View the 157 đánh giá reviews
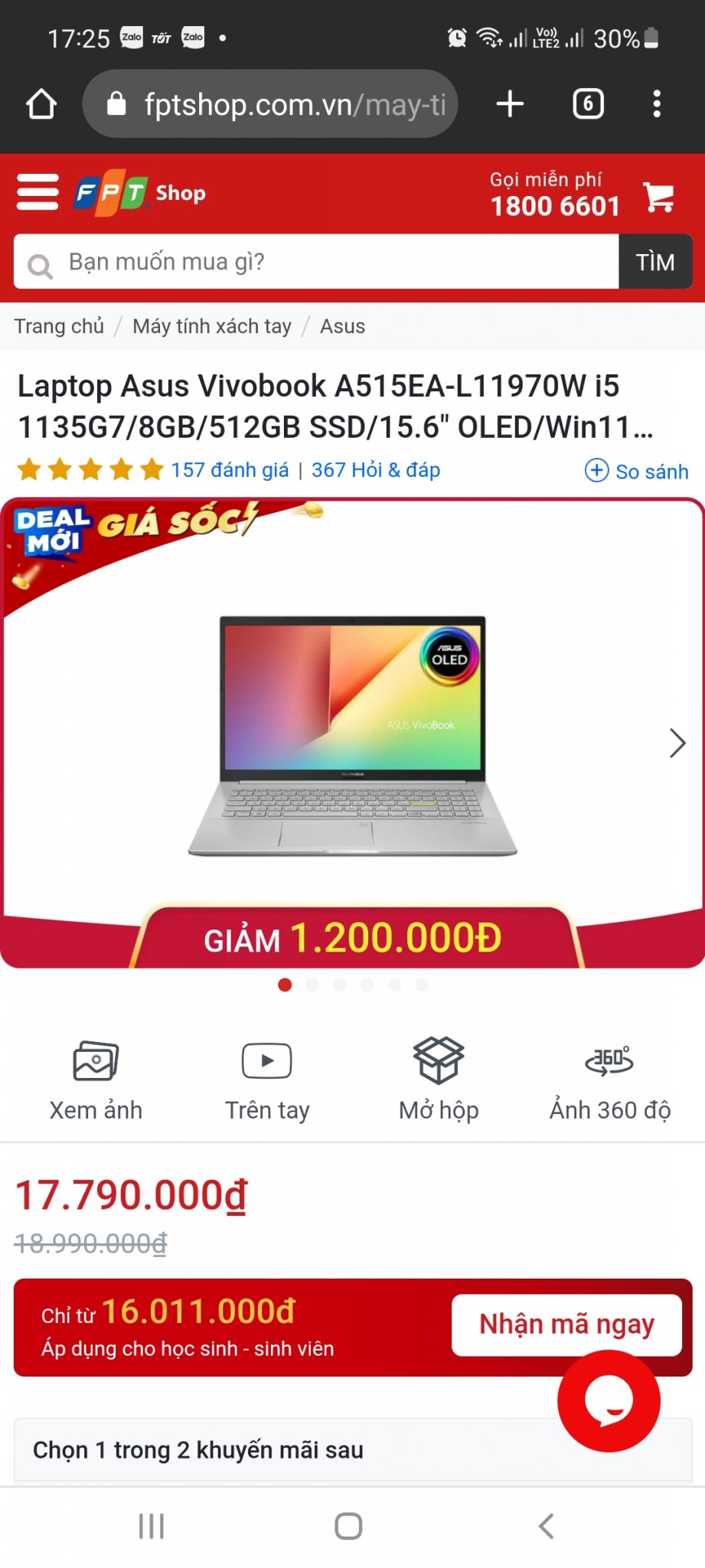This screenshot has width=705, height=1568. [x=230, y=470]
